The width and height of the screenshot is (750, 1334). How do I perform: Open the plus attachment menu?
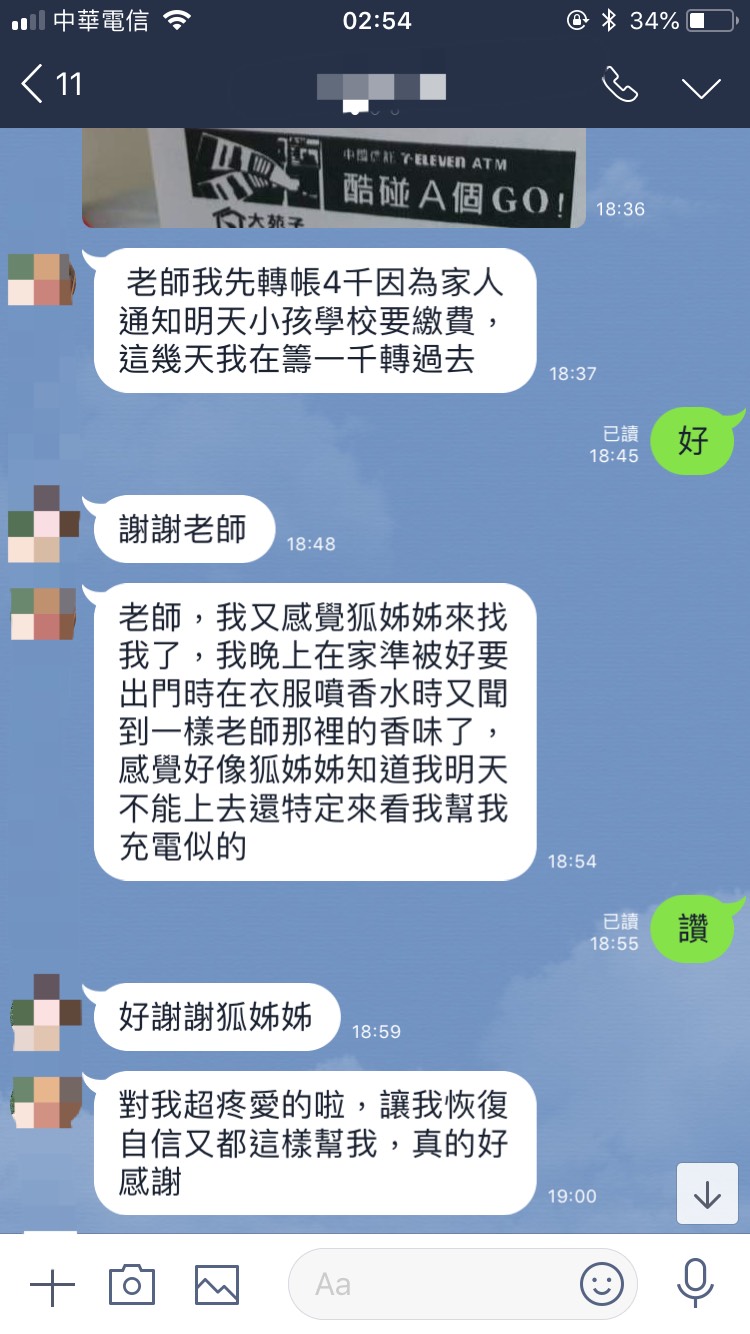click(52, 1284)
